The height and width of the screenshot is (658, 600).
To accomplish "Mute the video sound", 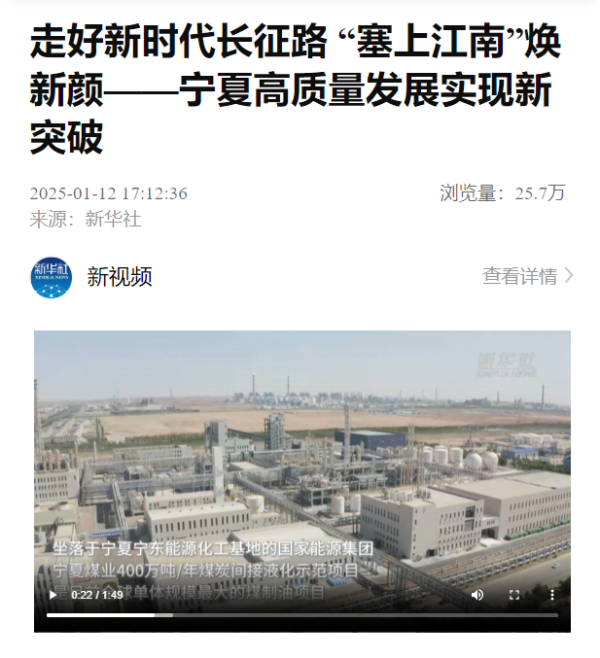I will coord(477,595).
